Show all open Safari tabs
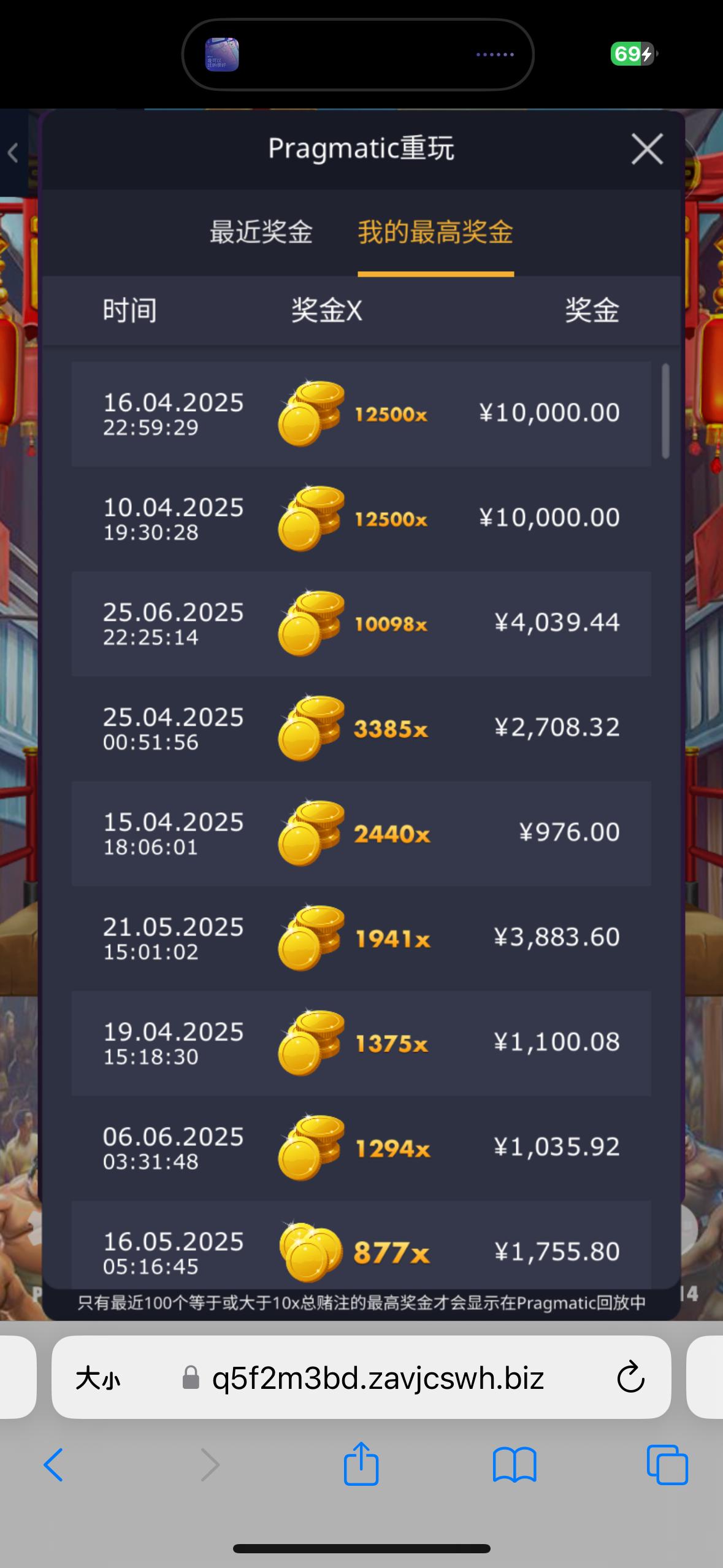This screenshot has height=1568, width=723. click(667, 1464)
